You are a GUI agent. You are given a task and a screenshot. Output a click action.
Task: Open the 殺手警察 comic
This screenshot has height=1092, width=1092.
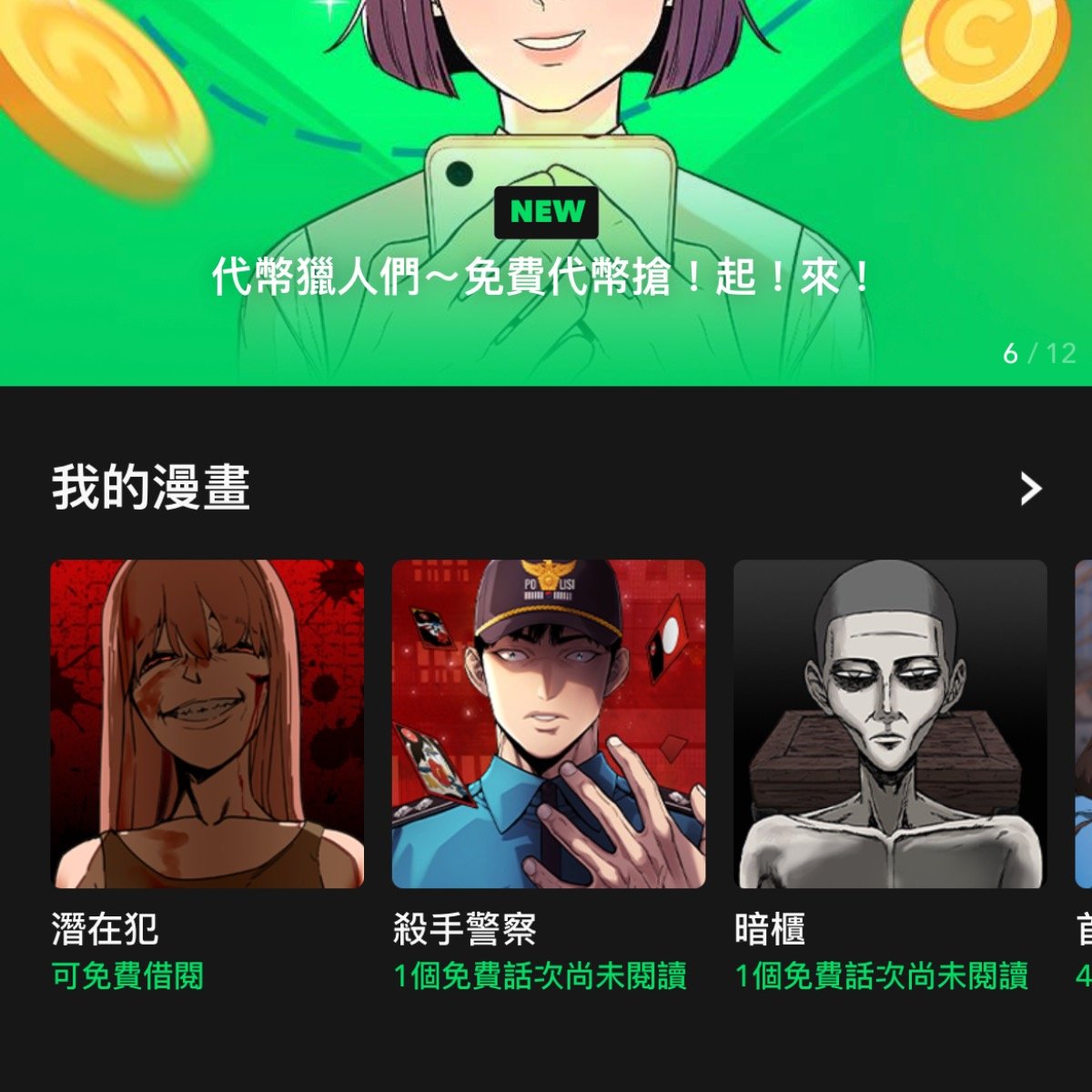pos(549,724)
